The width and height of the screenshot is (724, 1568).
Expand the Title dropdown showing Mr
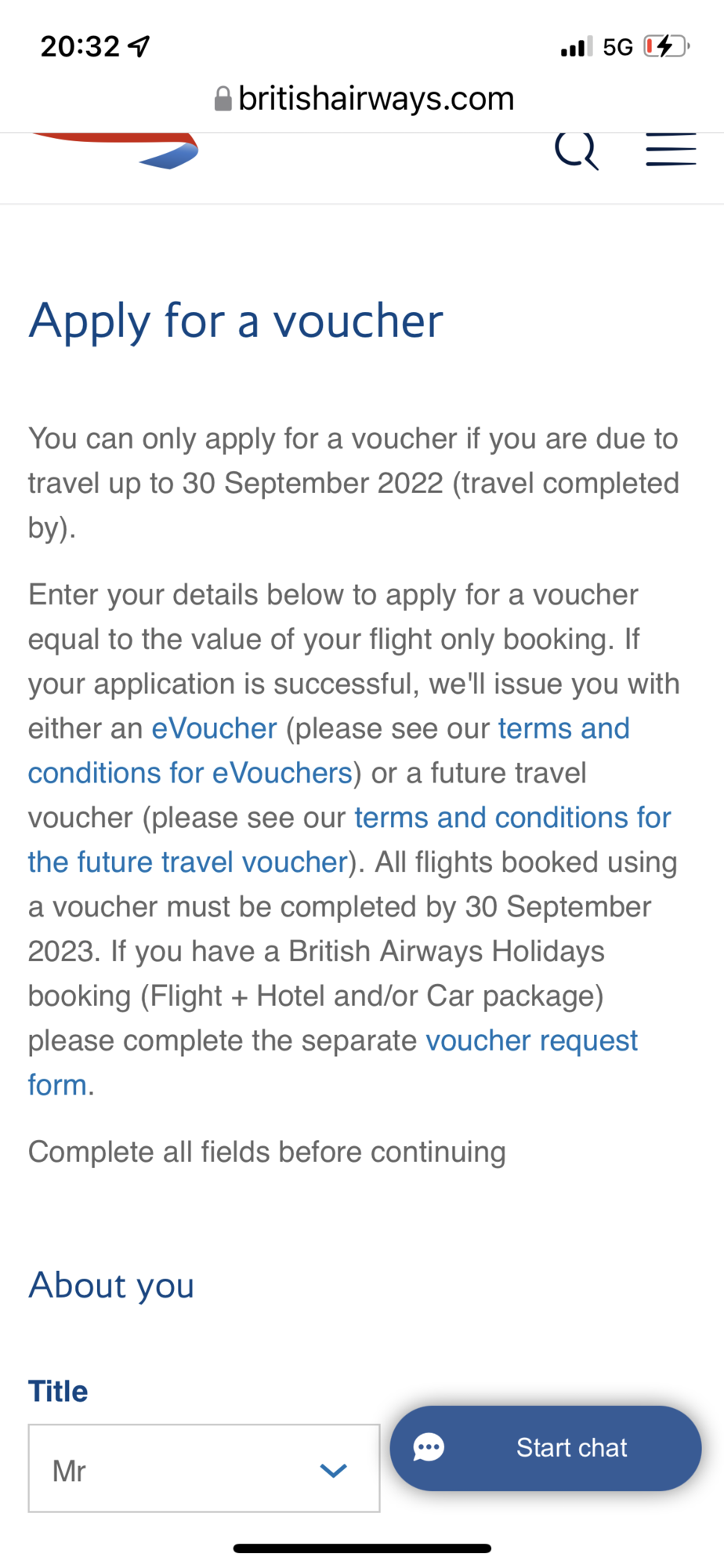[204, 1468]
